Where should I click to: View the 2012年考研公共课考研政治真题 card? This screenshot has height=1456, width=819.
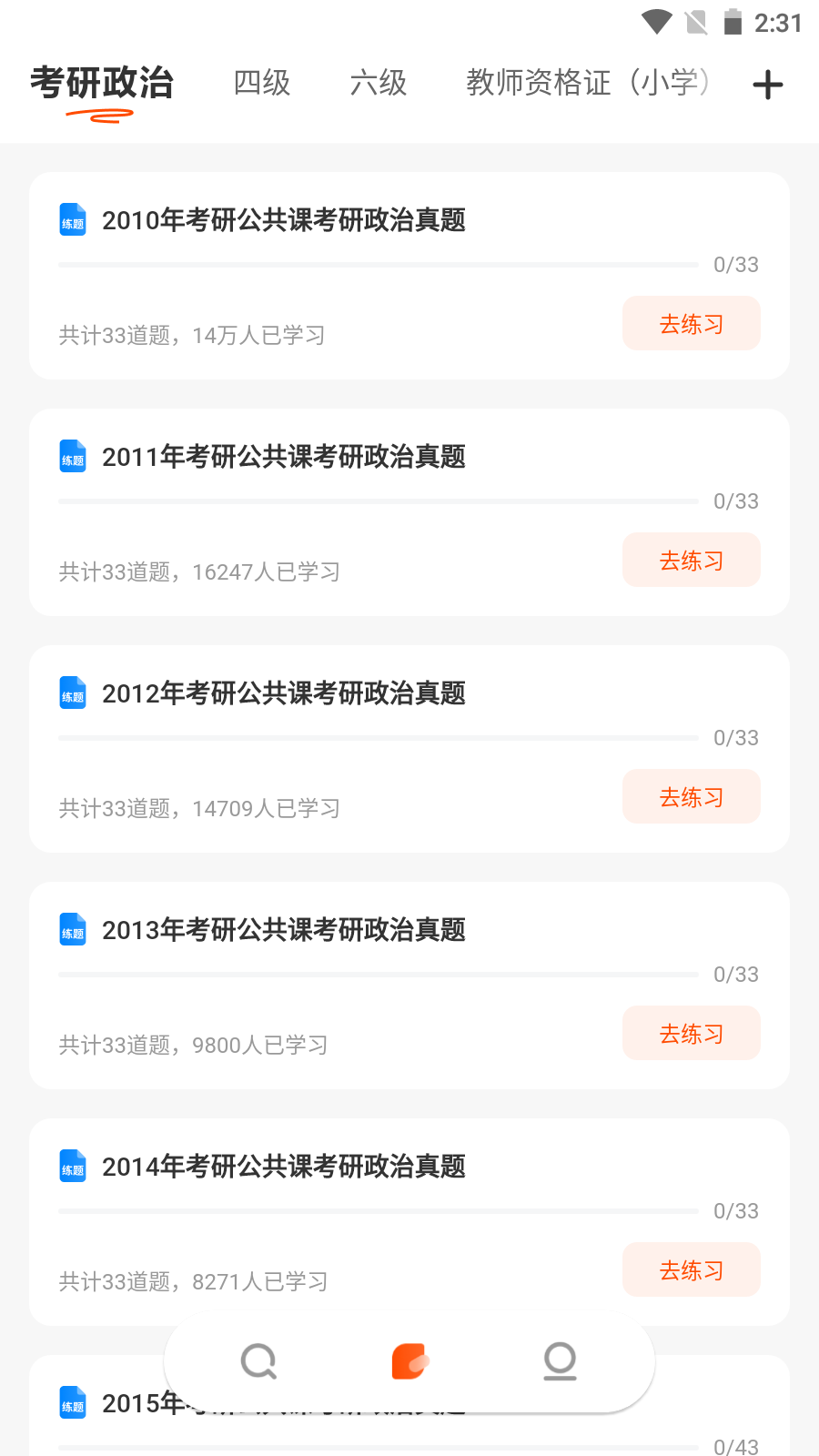[284, 693]
